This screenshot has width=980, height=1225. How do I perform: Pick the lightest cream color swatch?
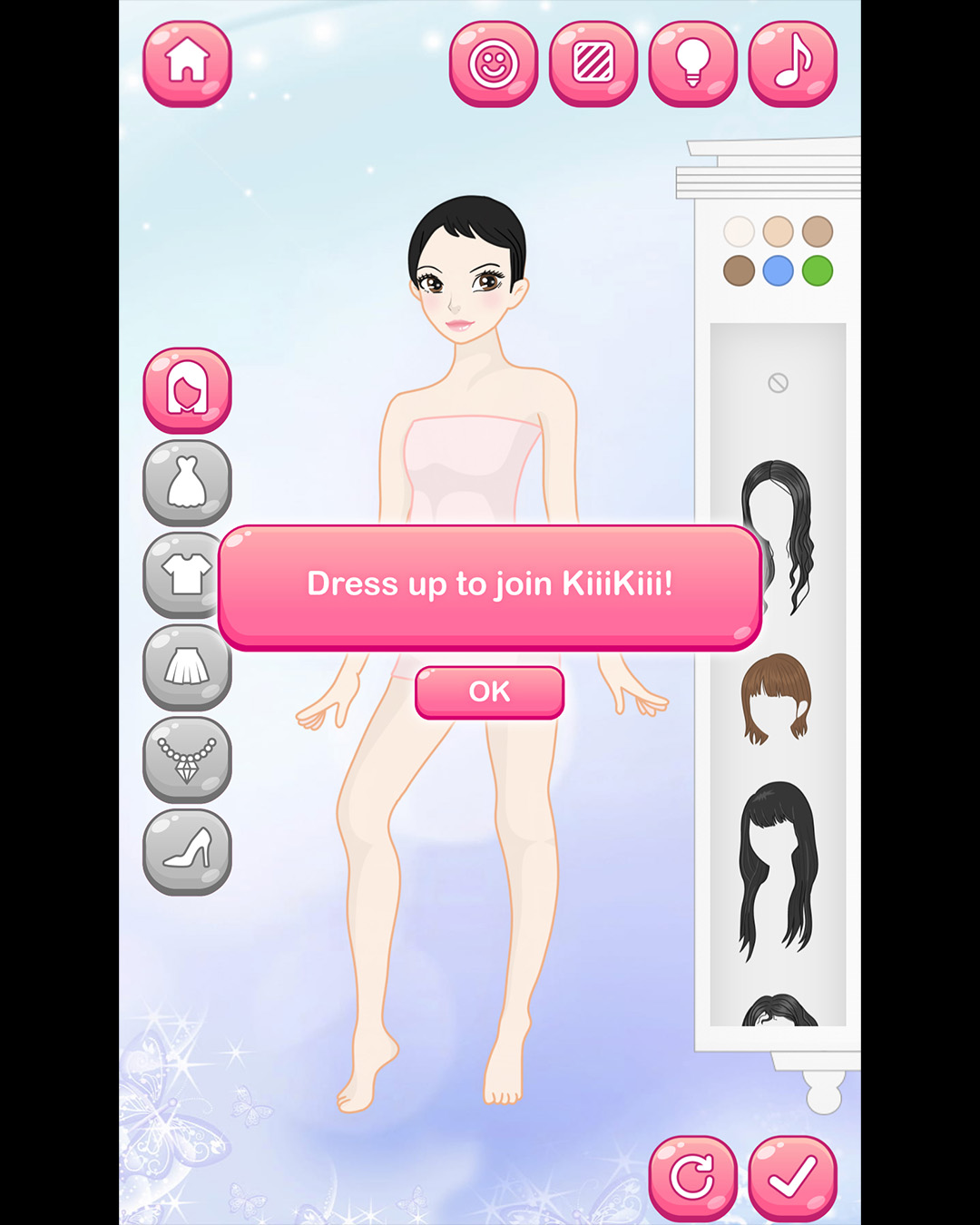739,231
